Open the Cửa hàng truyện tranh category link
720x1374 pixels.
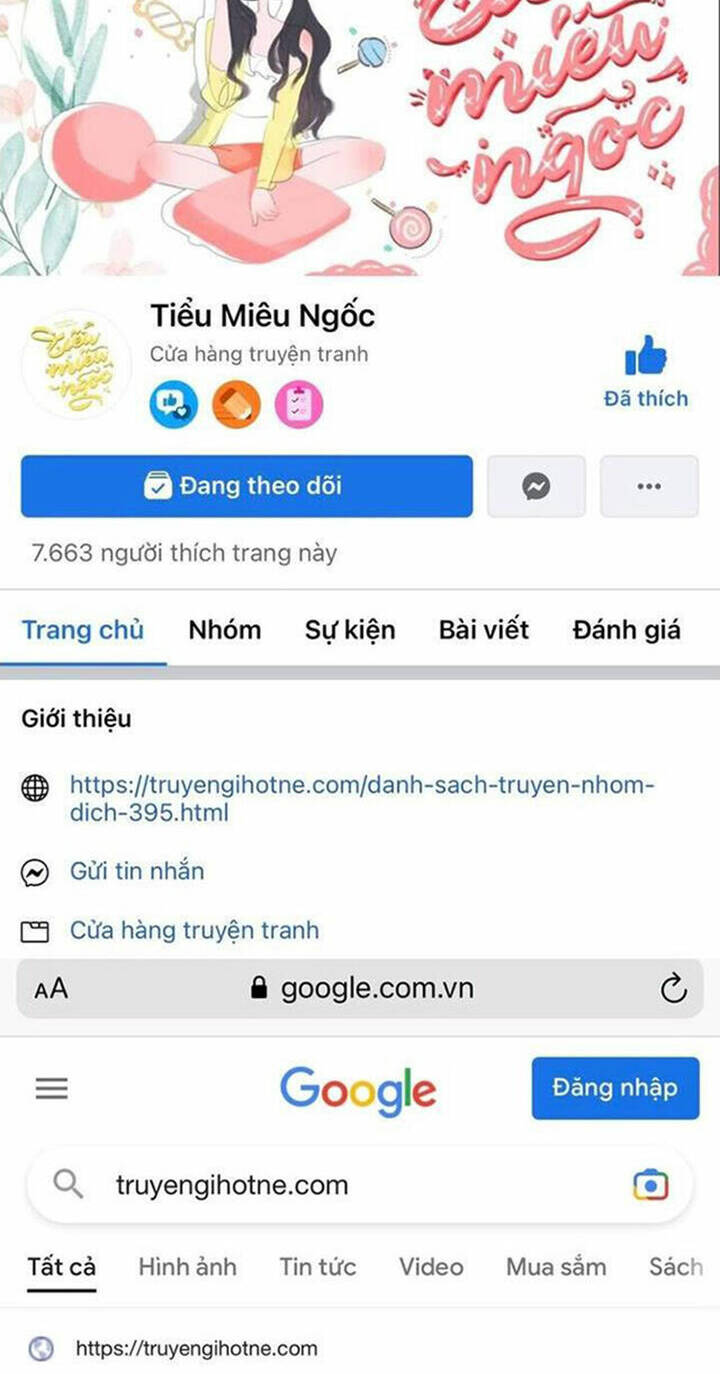click(194, 930)
